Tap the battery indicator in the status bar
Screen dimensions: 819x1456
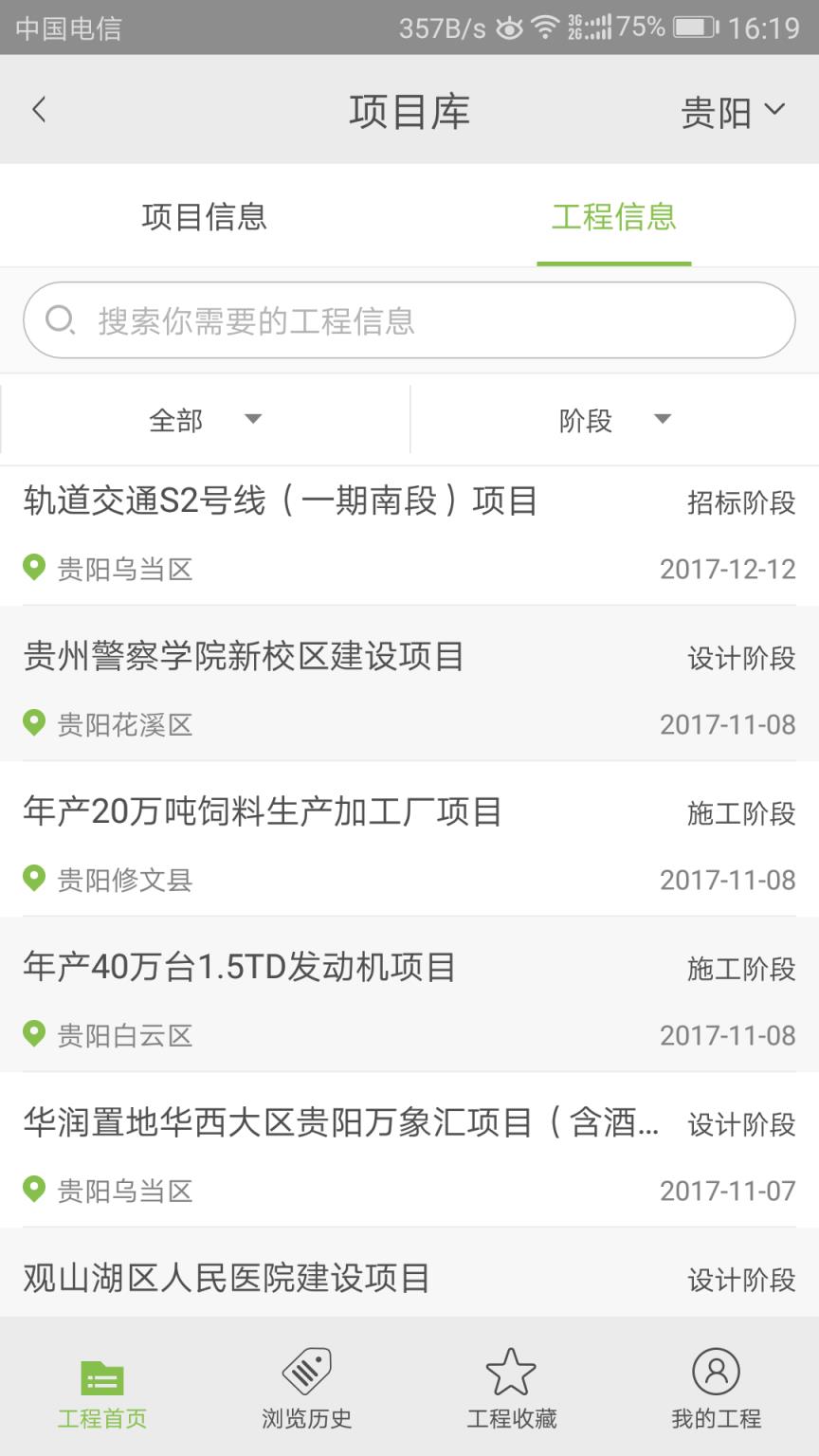693,27
